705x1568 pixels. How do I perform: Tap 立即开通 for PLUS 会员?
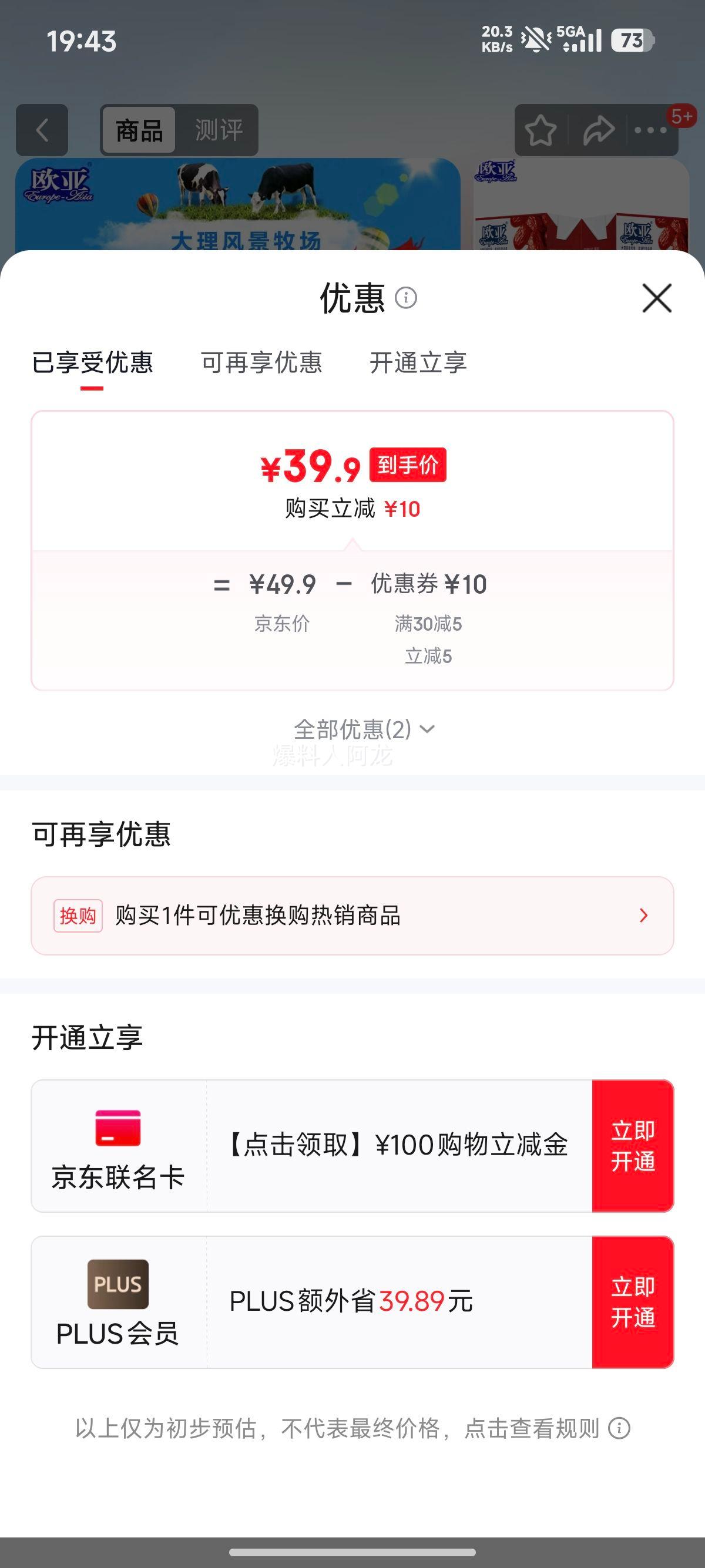(634, 1302)
